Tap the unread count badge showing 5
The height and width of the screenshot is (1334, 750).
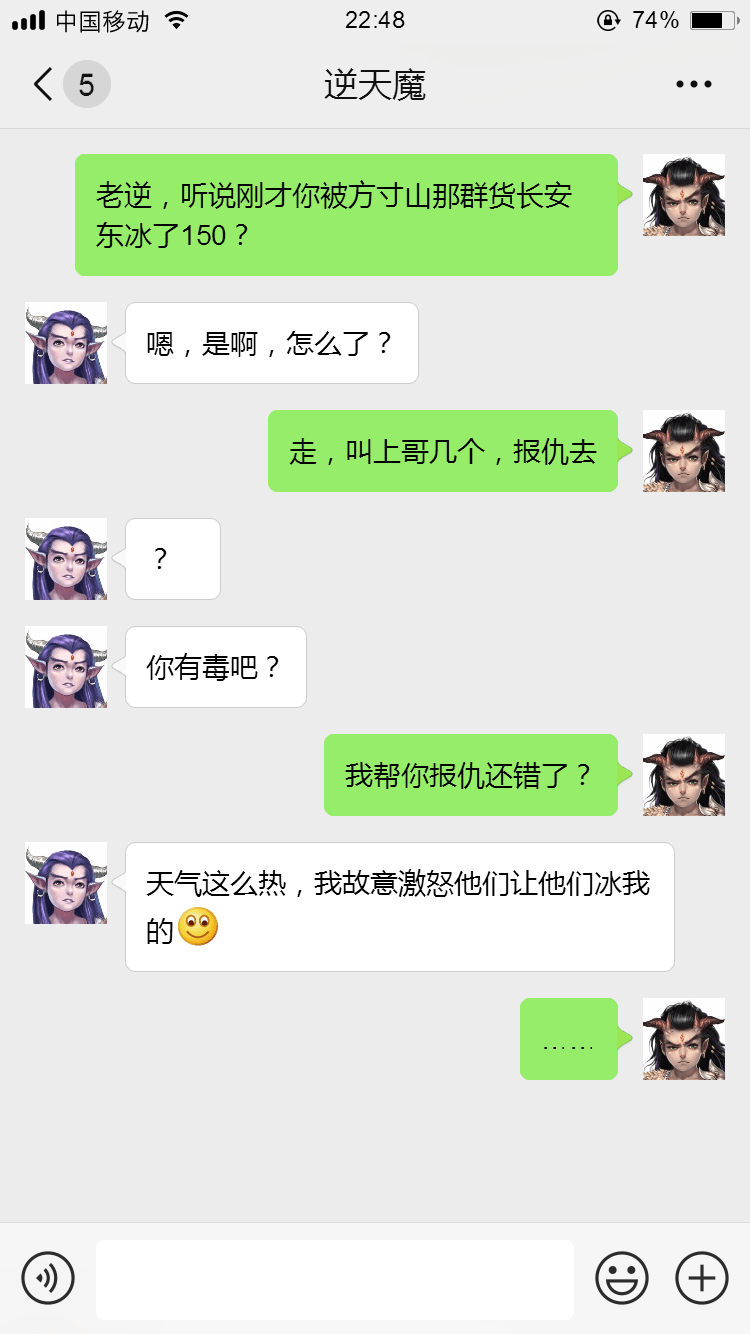pyautogui.click(x=85, y=84)
